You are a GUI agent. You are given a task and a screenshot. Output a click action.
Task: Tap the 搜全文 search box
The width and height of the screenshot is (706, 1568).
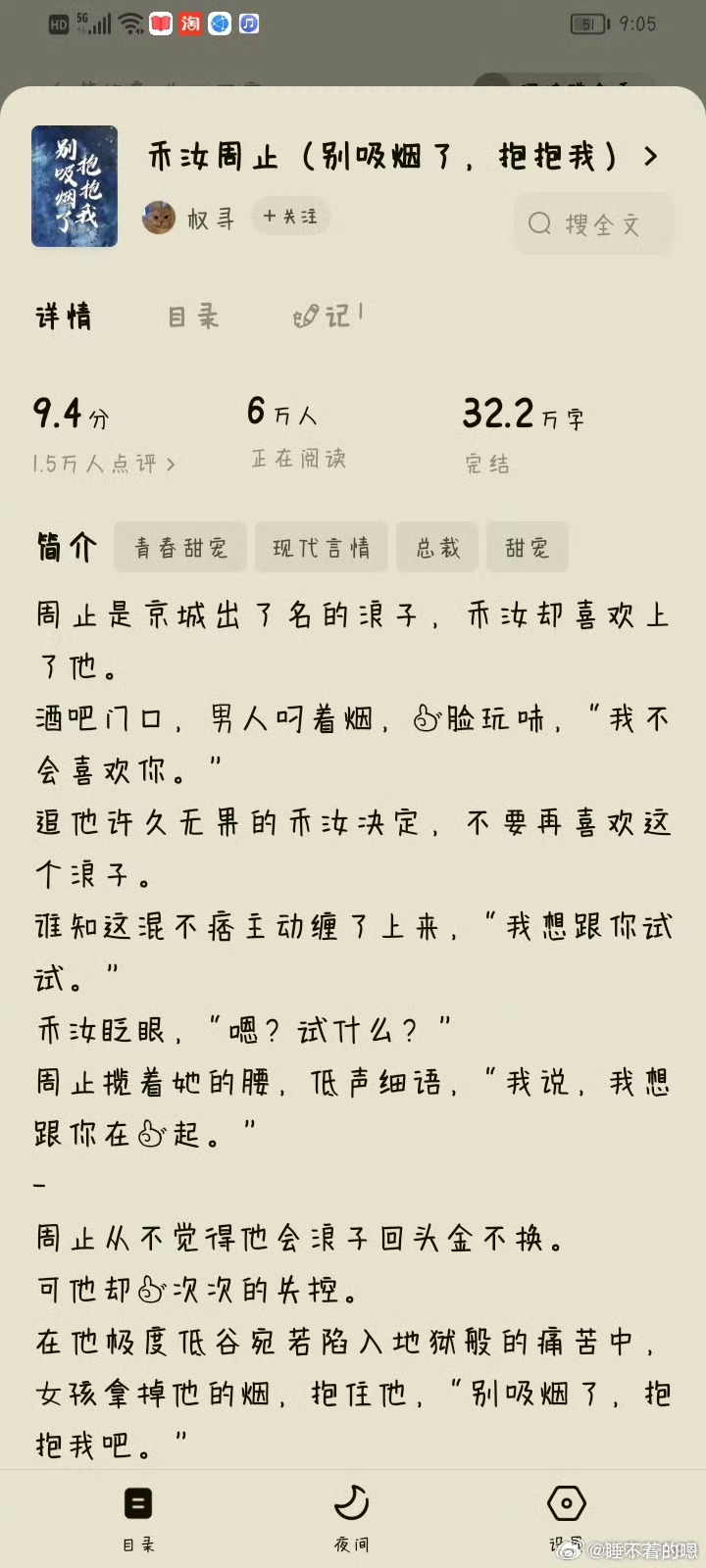[594, 224]
